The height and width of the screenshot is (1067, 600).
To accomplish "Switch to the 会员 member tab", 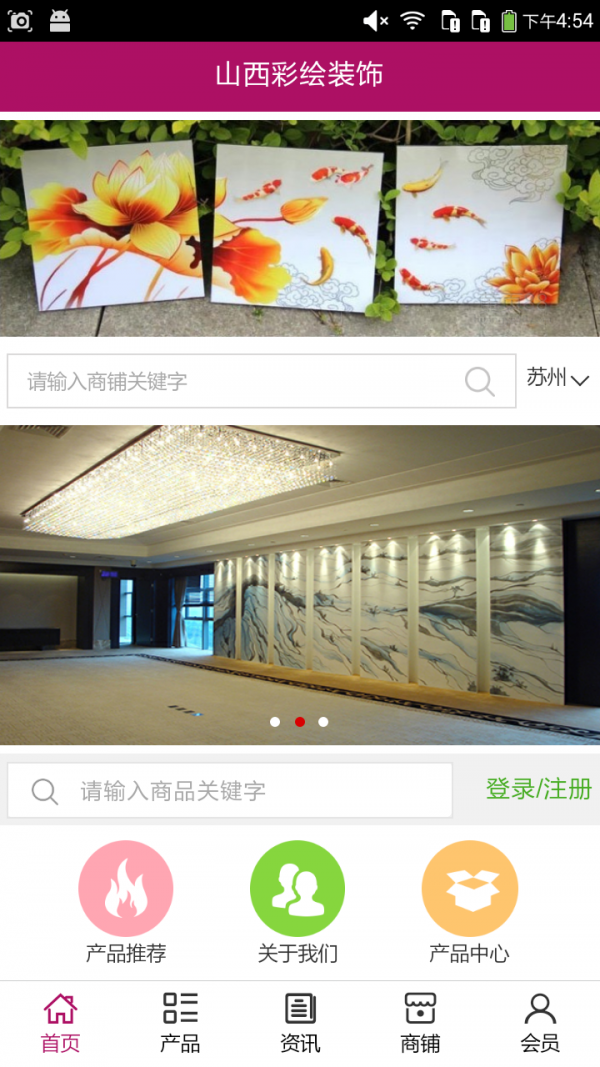I will pyautogui.click(x=540, y=1023).
